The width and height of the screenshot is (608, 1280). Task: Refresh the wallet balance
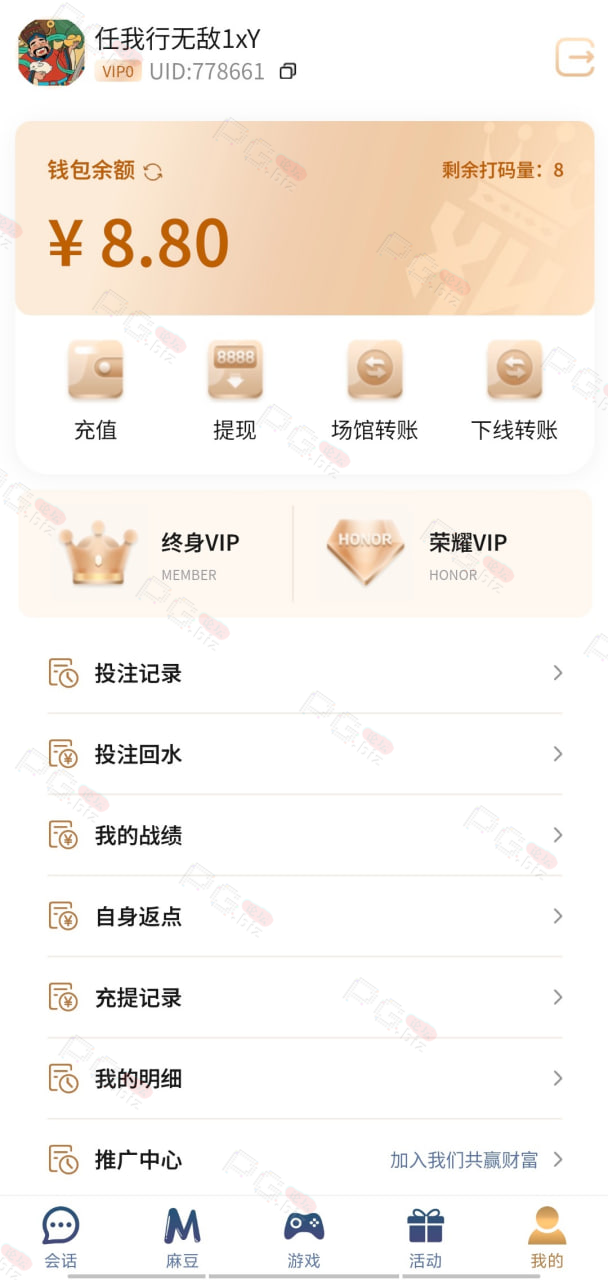coord(153,172)
